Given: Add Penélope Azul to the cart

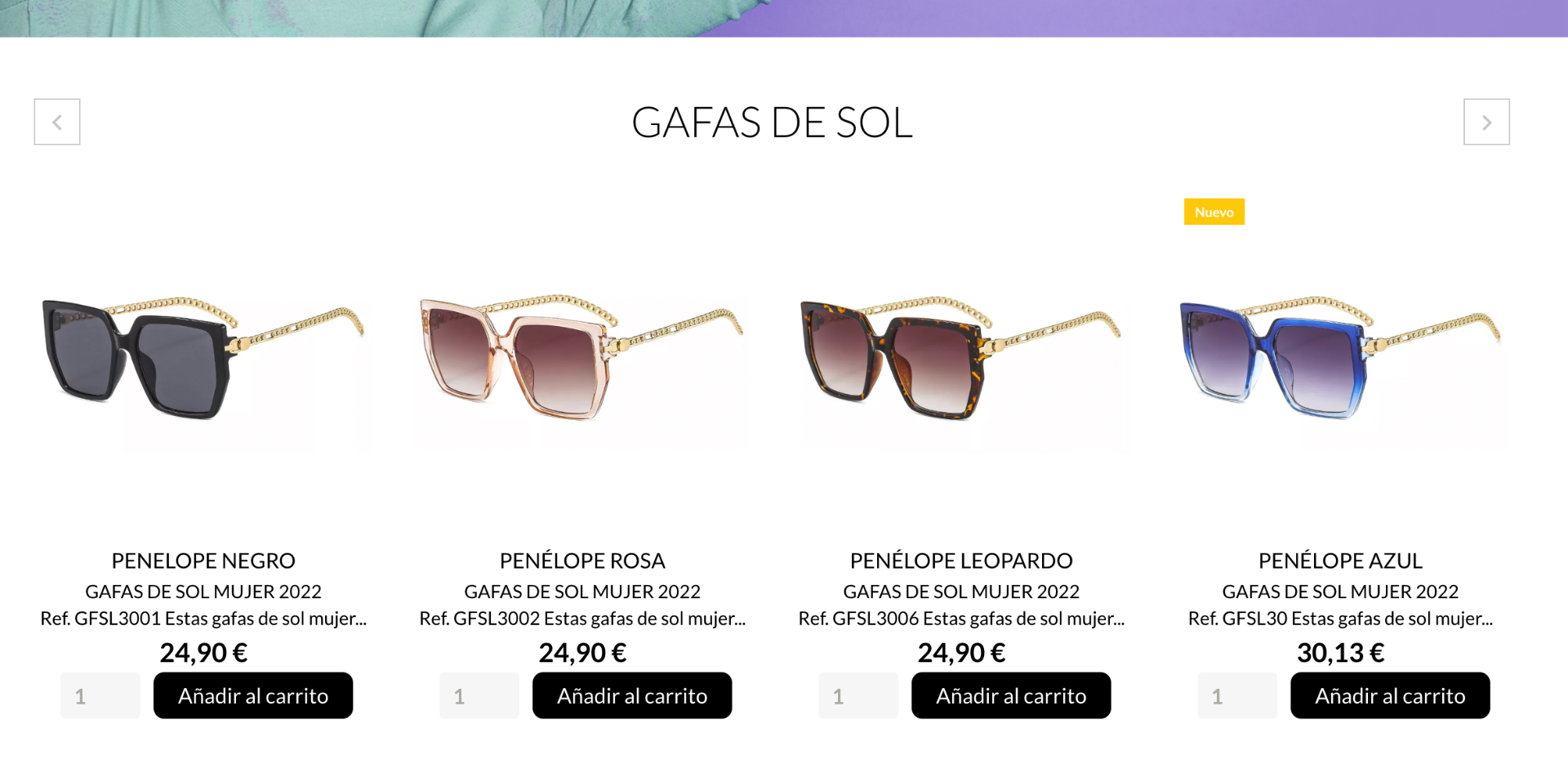Looking at the screenshot, I should coord(1390,695).
